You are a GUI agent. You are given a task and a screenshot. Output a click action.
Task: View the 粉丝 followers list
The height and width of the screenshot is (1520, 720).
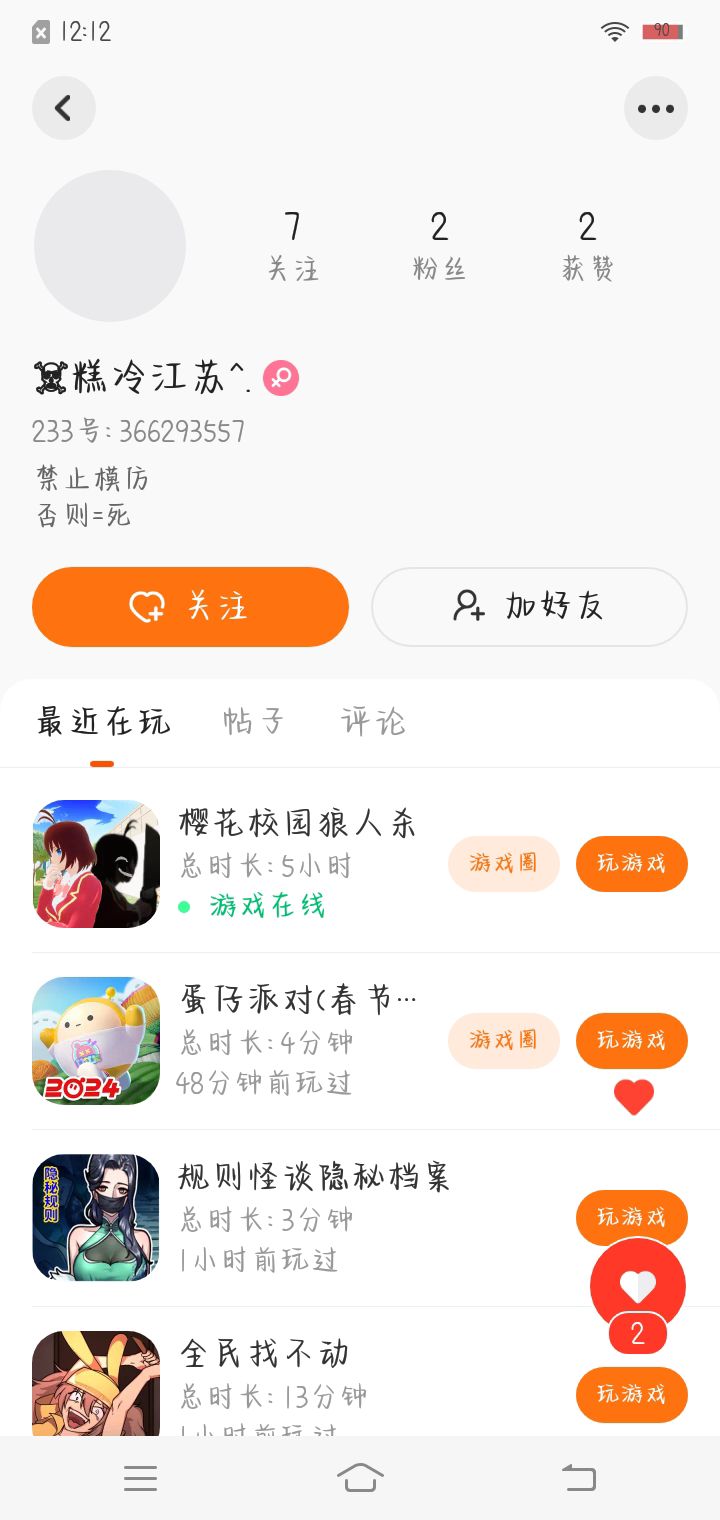click(x=439, y=245)
